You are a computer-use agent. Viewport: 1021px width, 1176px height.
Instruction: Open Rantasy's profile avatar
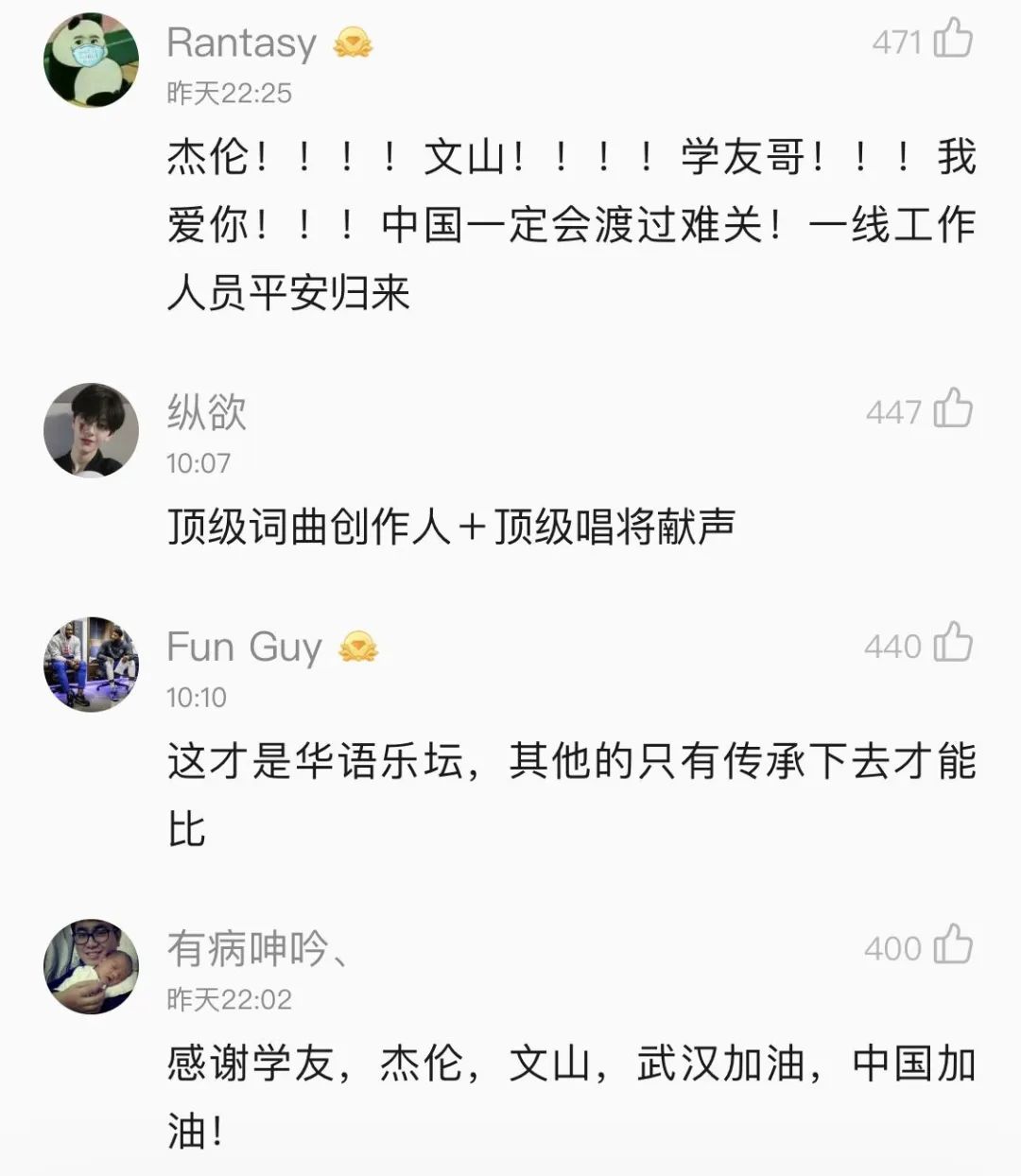pos(92,61)
